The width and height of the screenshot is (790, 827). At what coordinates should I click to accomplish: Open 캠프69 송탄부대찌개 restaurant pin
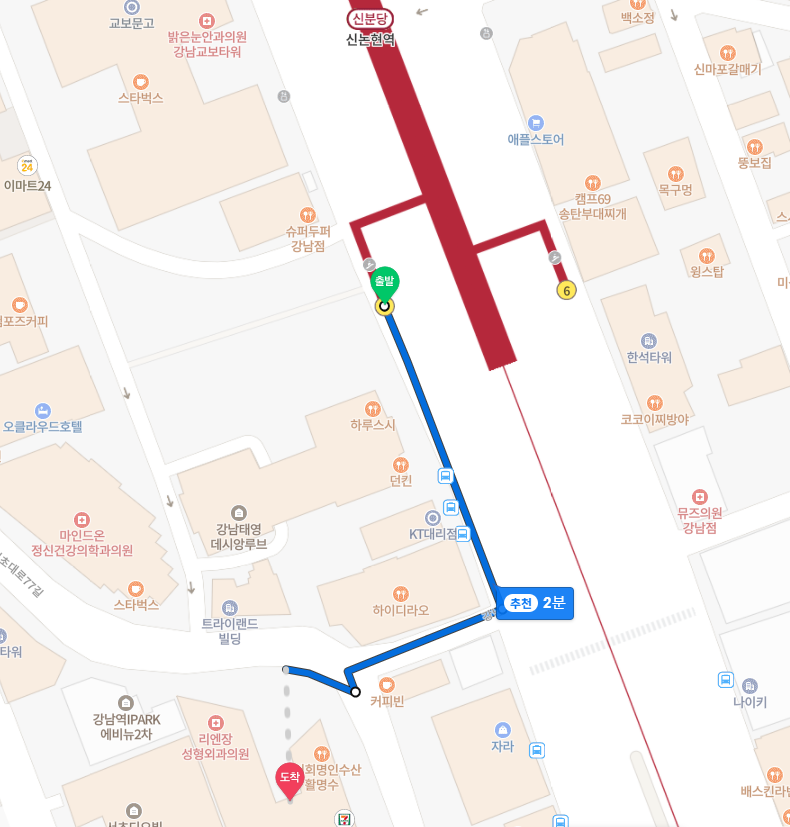[592, 182]
